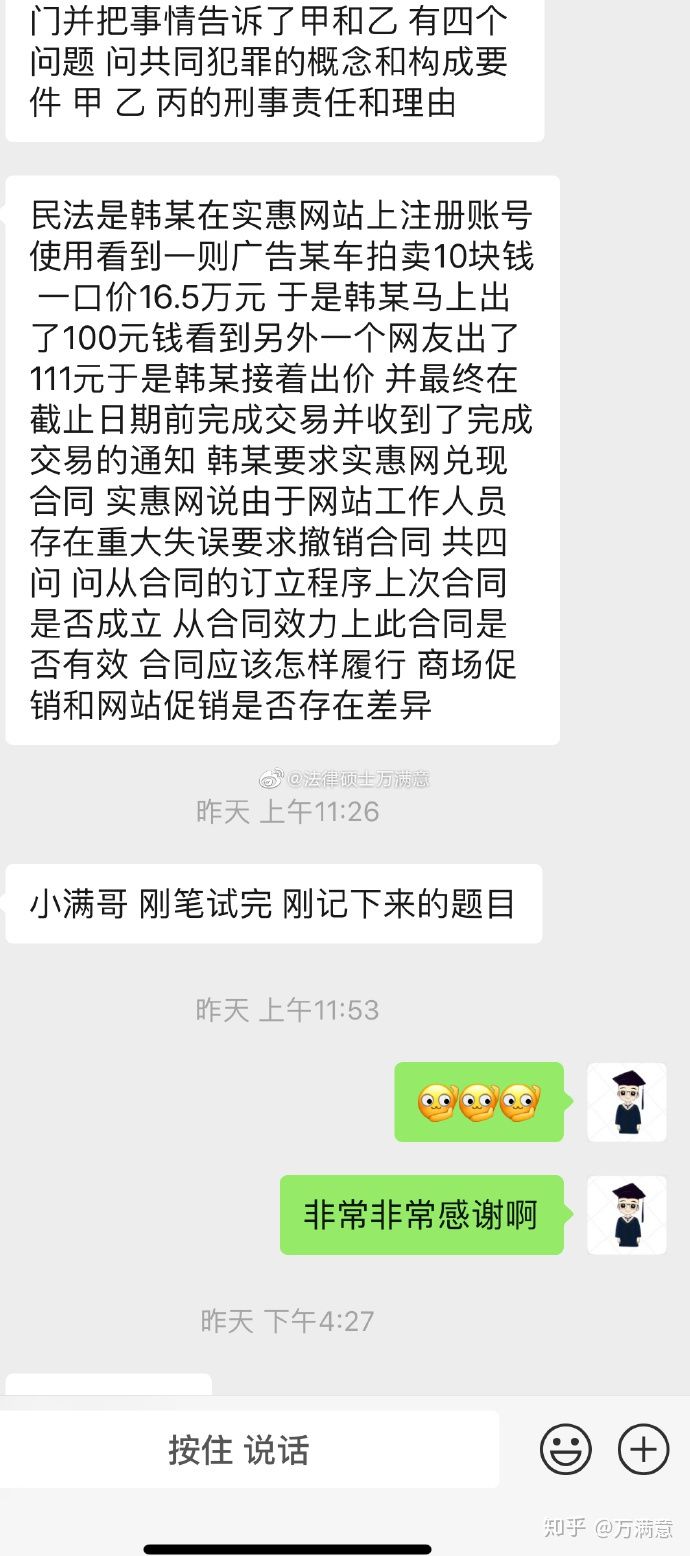Open the emoji sticker panel
The height and width of the screenshot is (1556, 690).
pos(566,1448)
